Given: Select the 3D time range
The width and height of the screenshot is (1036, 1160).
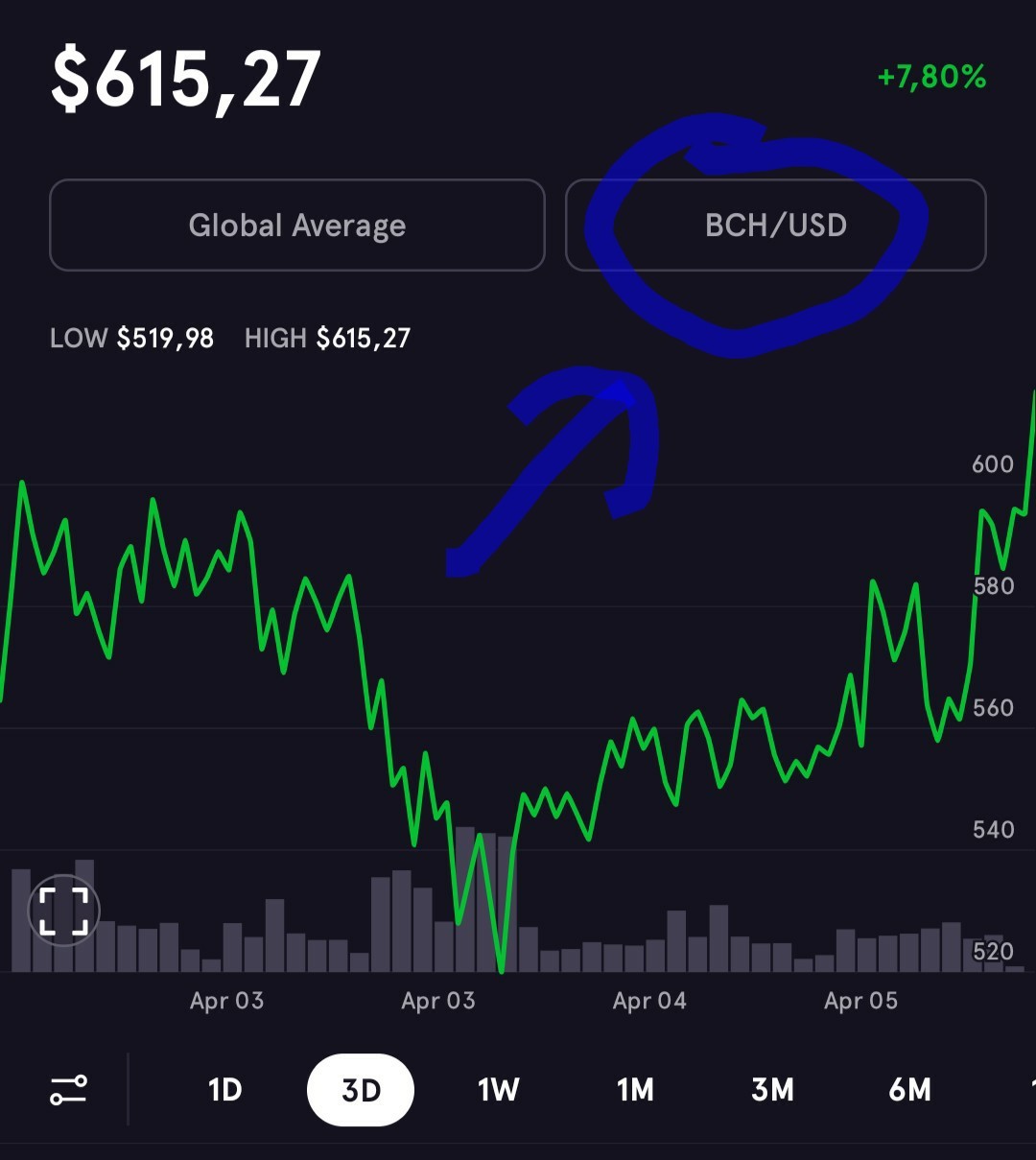Looking at the screenshot, I should 361,1090.
